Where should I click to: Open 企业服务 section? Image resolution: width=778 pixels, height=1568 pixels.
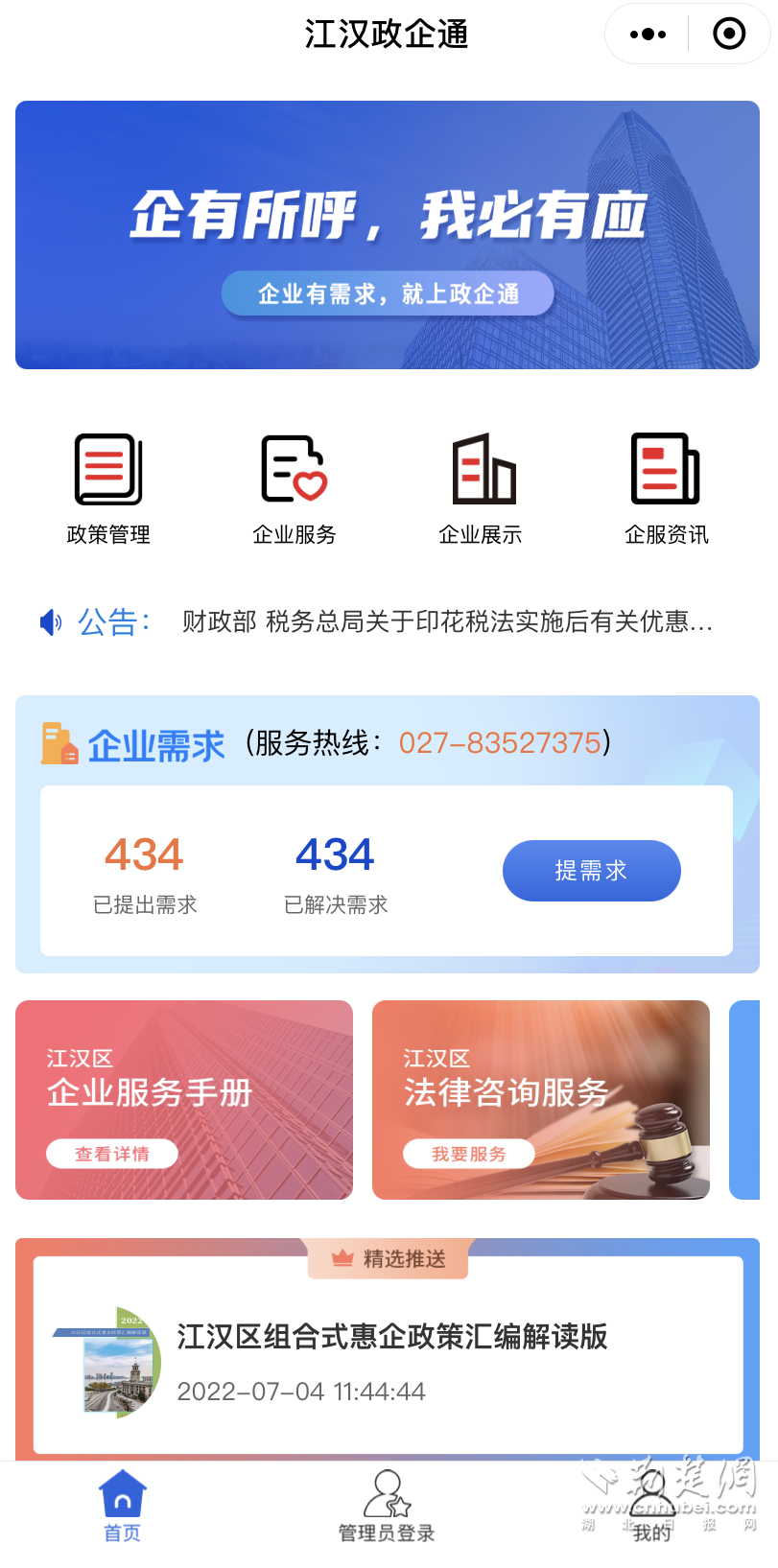[295, 488]
